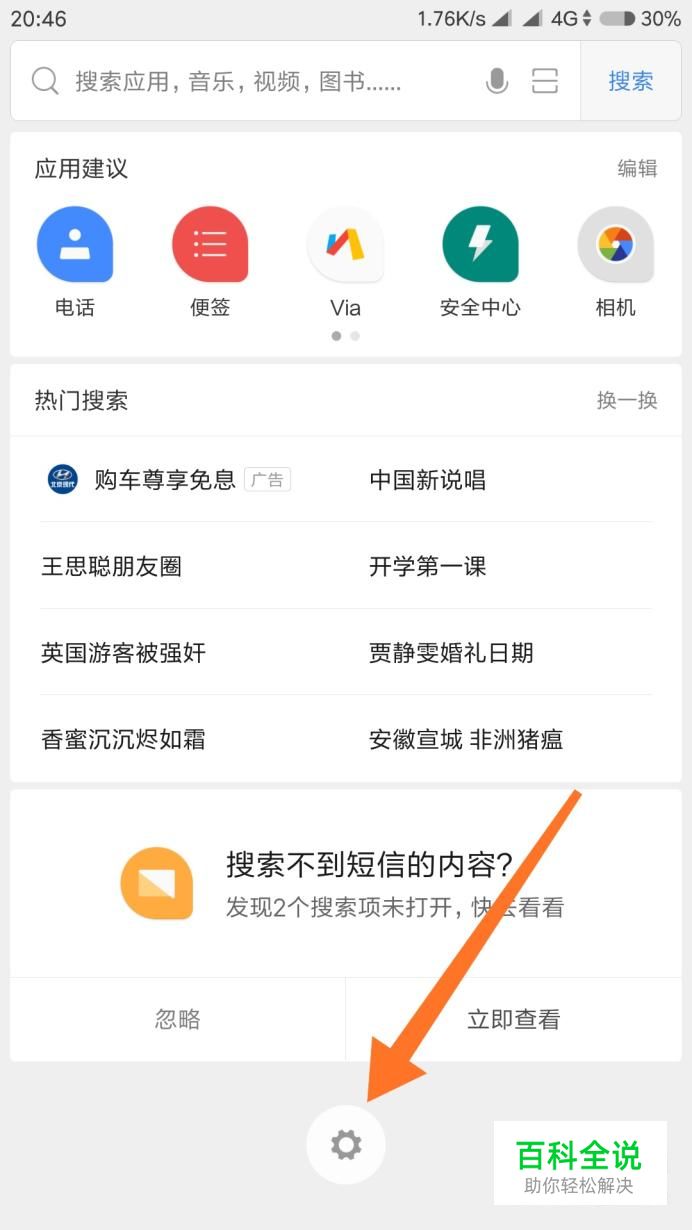The width and height of the screenshot is (692, 1230).
Task: Refresh hot searches with 换一换
Action: point(627,401)
